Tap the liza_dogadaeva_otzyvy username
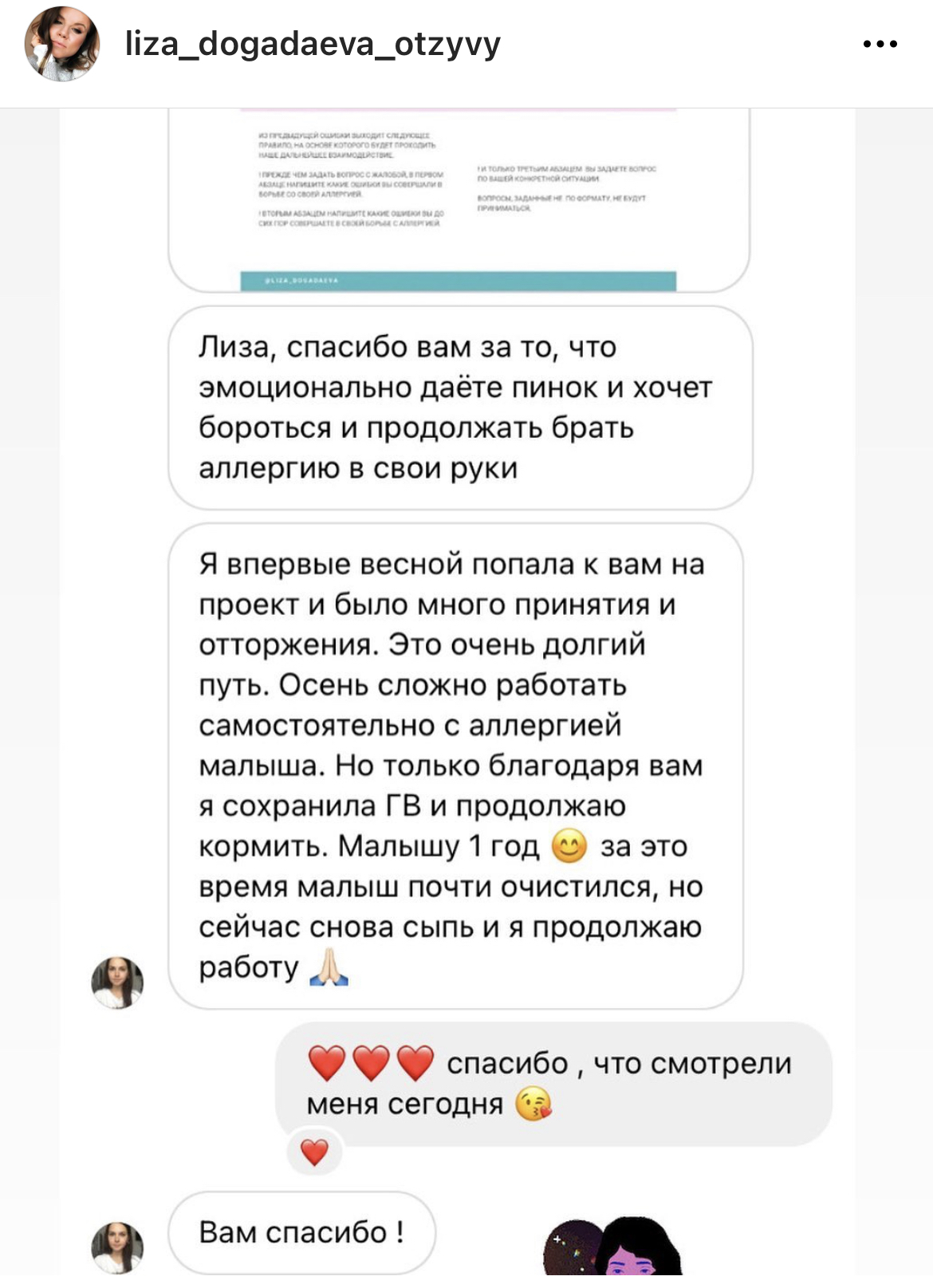Image resolution: width=933 pixels, height=1288 pixels. pyautogui.click(x=313, y=44)
